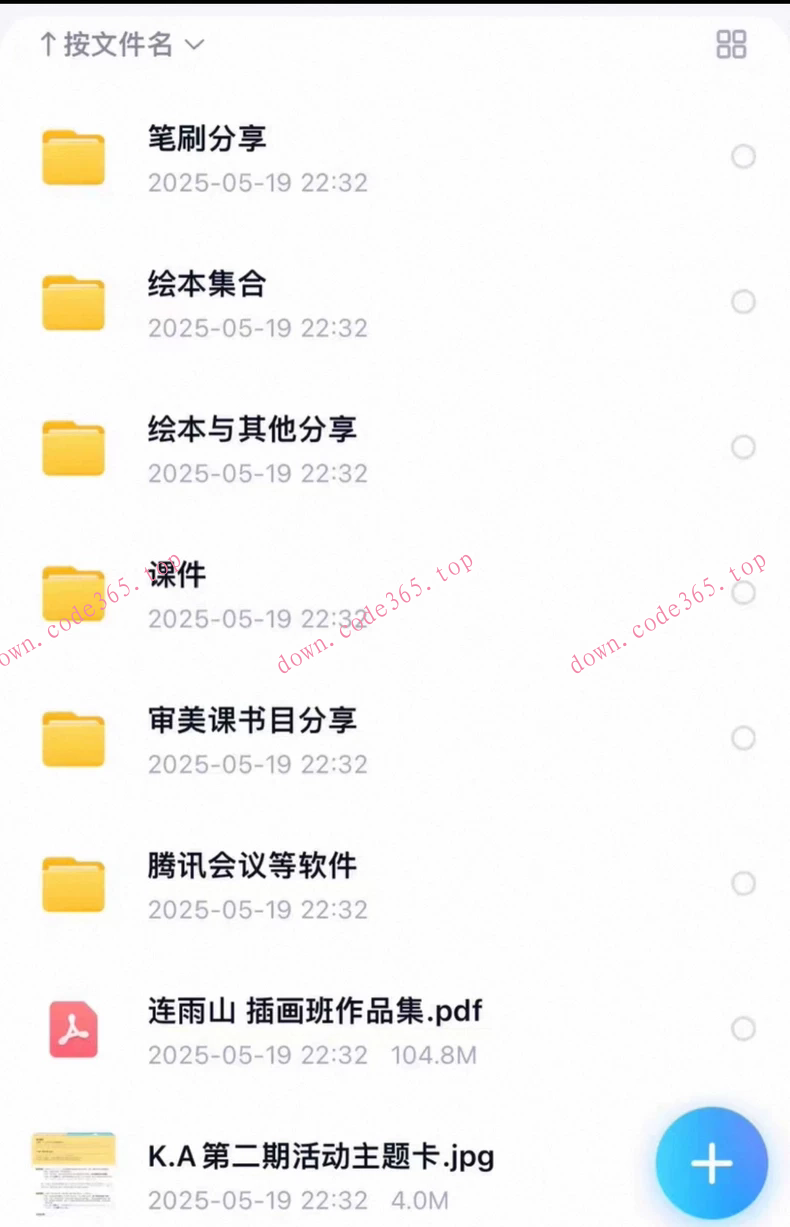Open the 绘本集合 folder icon

coord(72,302)
